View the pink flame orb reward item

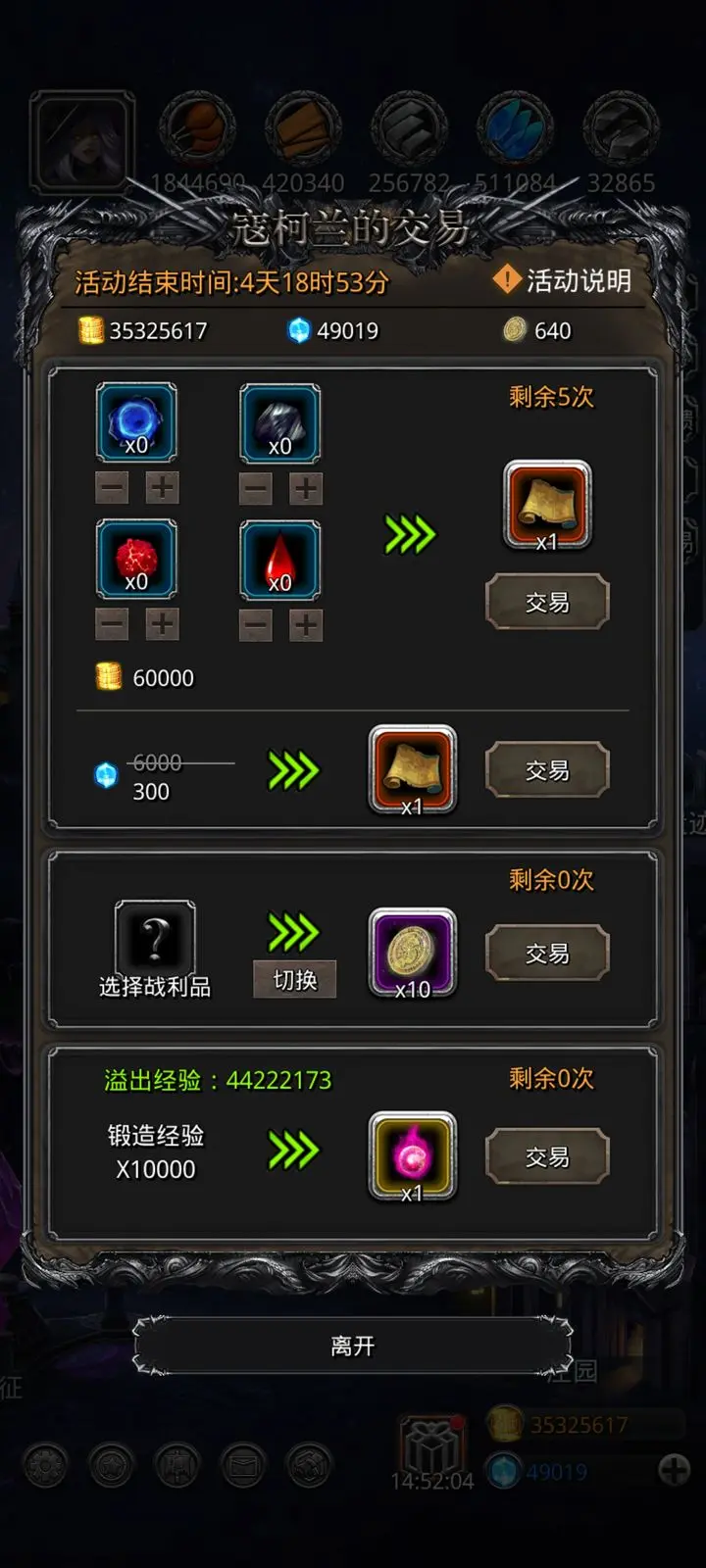click(x=413, y=1155)
